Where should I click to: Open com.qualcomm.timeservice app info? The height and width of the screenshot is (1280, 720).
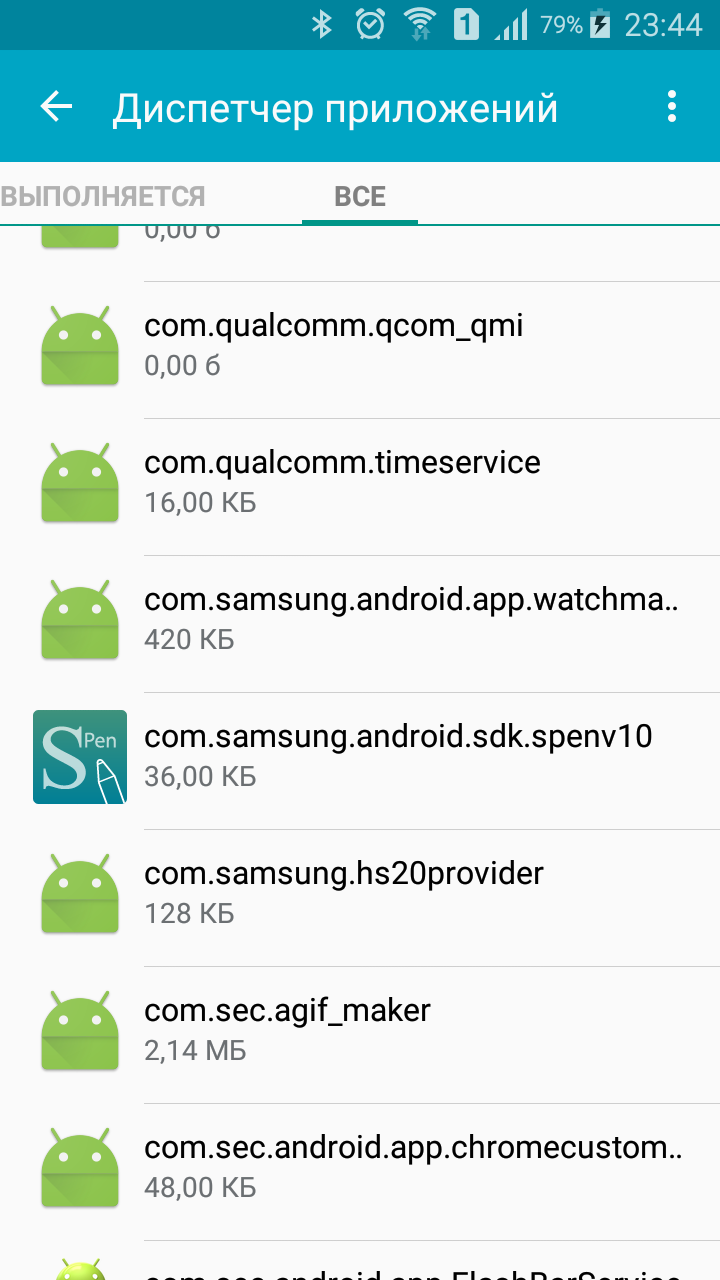(x=360, y=482)
